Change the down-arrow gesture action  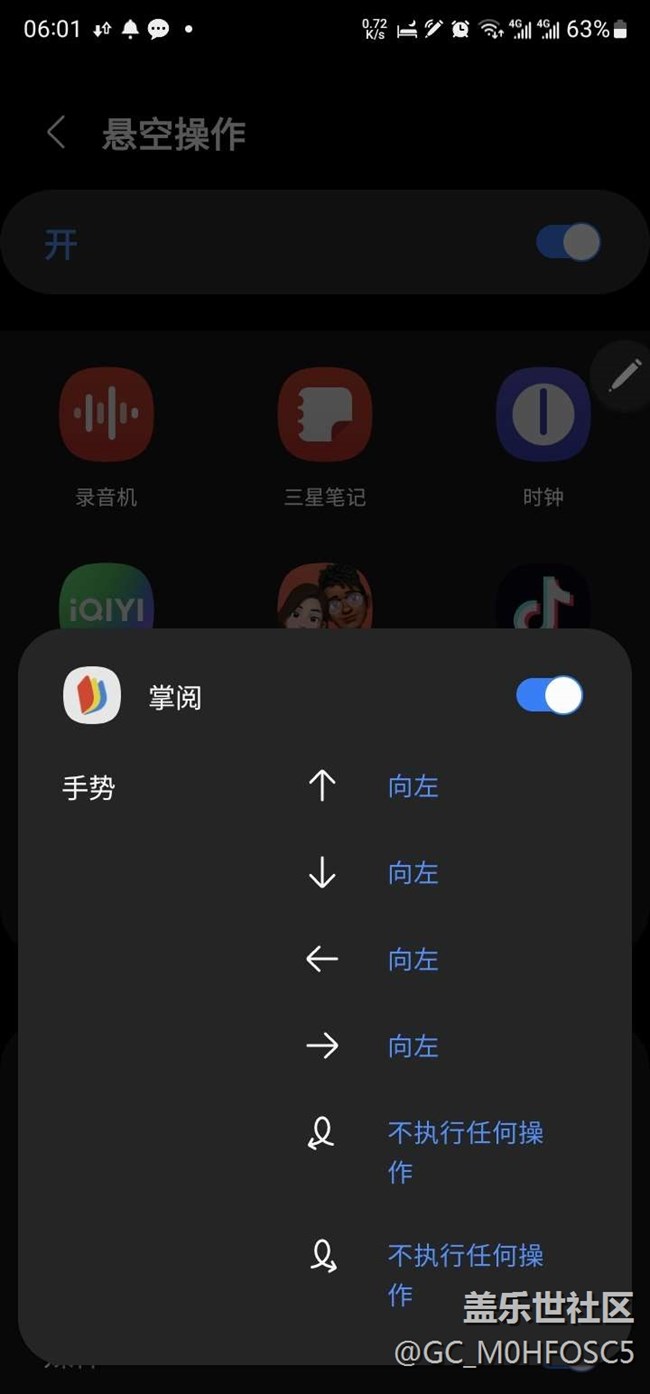point(413,874)
